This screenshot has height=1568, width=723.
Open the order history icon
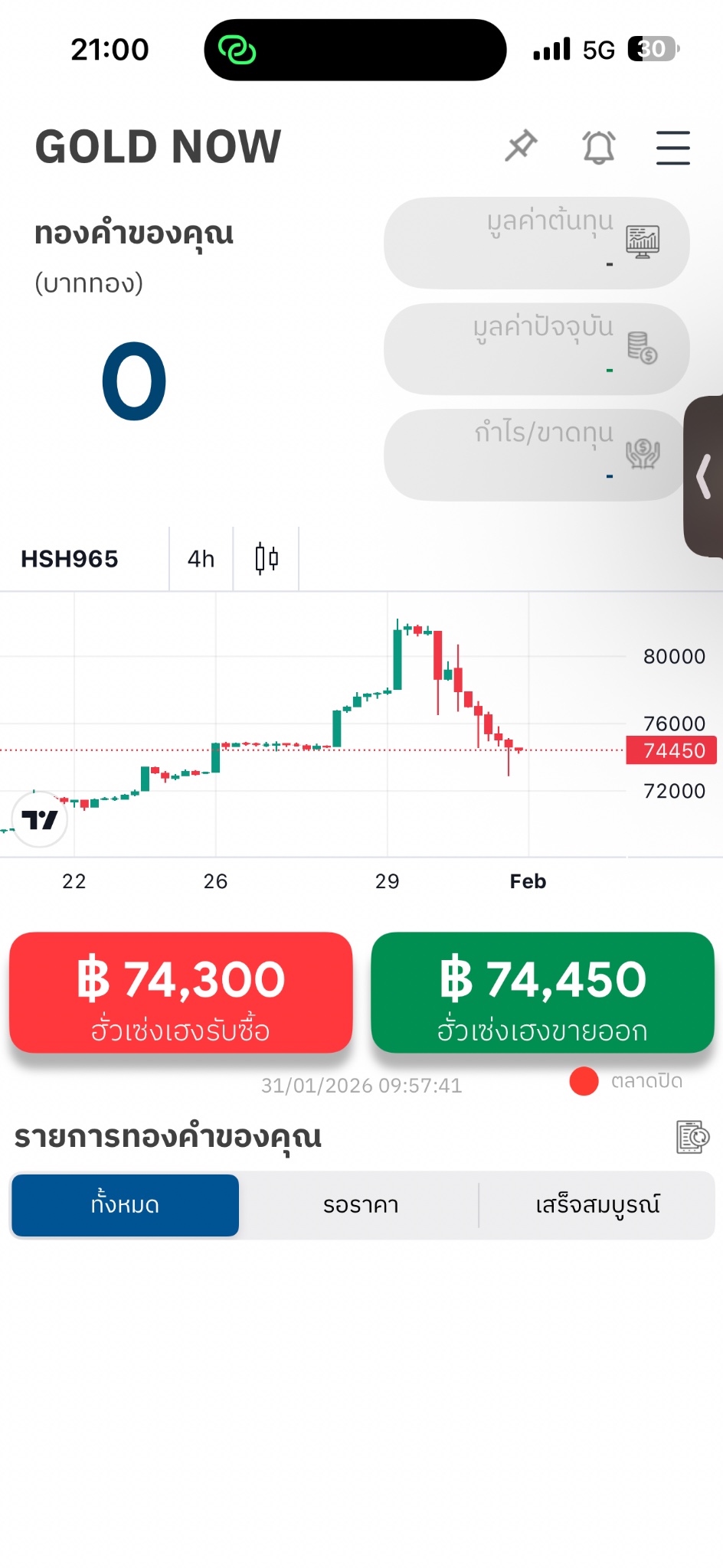(693, 1136)
